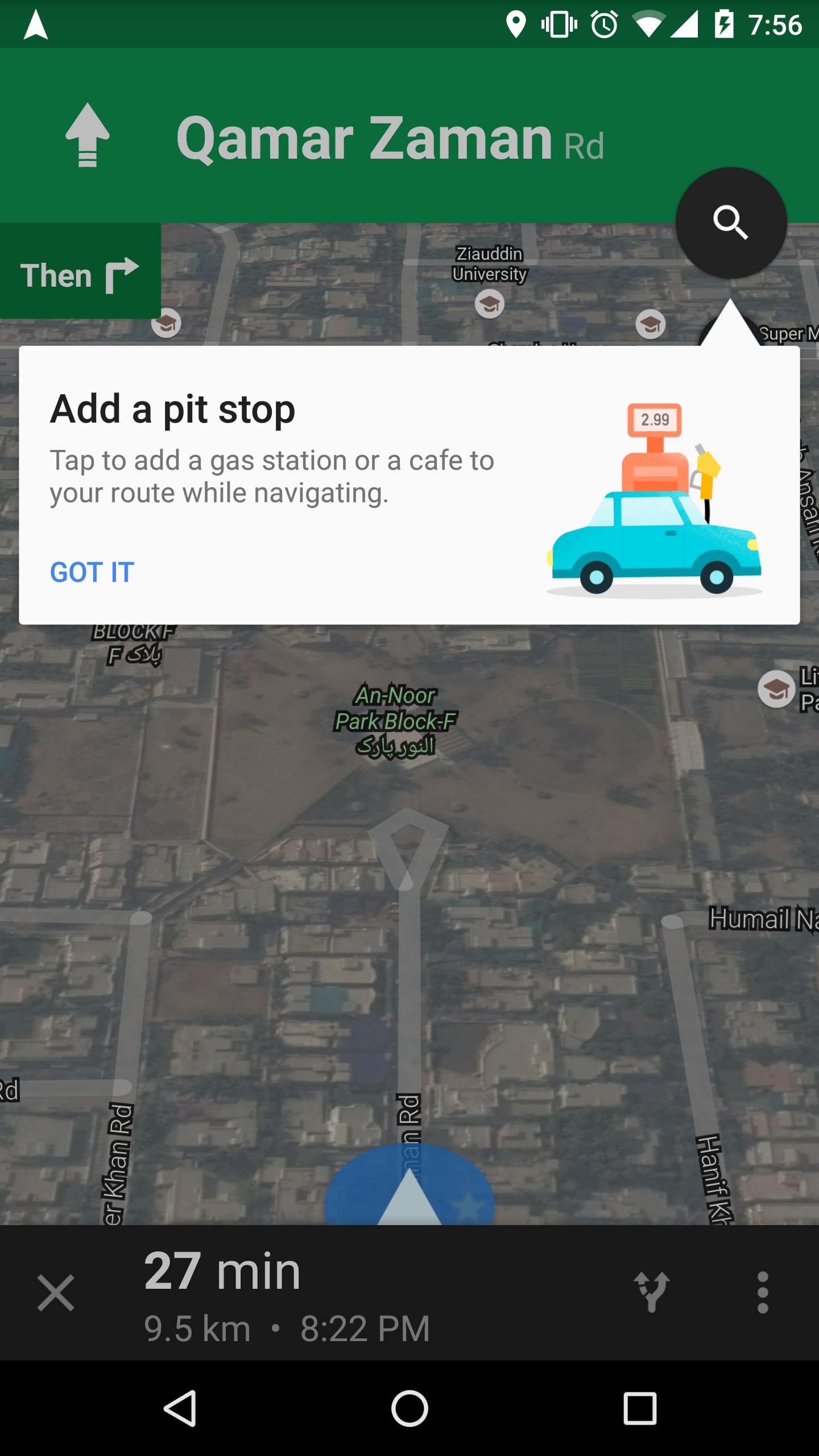
Task: Close navigation with the X icon
Action: (x=56, y=1292)
